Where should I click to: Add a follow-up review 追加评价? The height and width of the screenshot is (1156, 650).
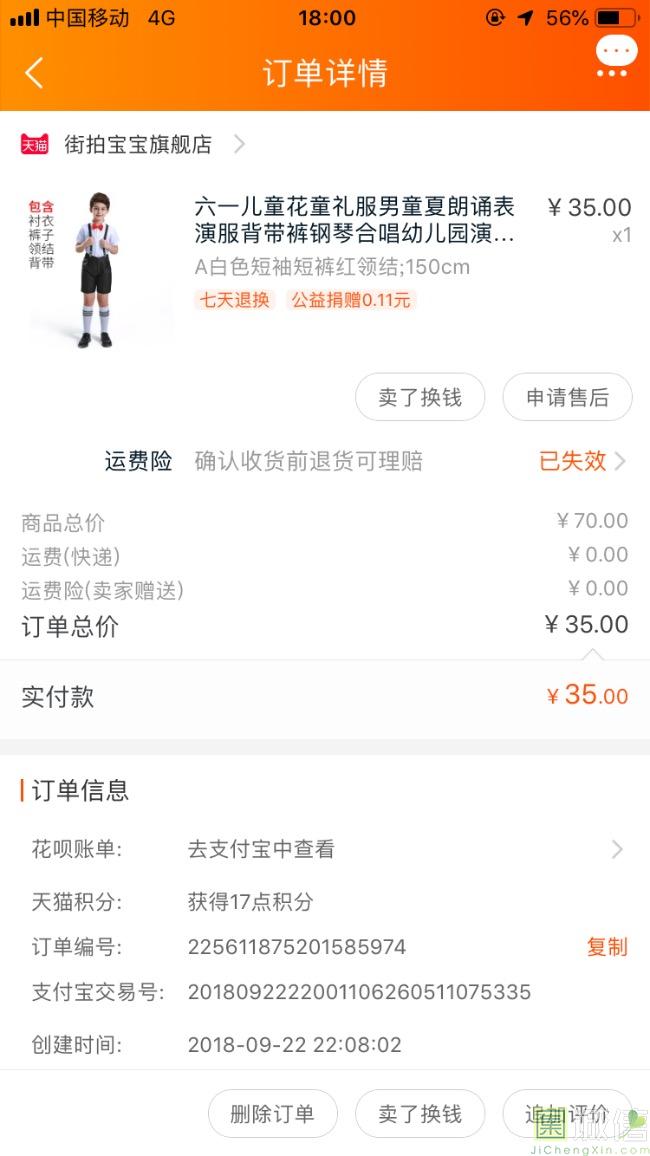click(567, 1114)
